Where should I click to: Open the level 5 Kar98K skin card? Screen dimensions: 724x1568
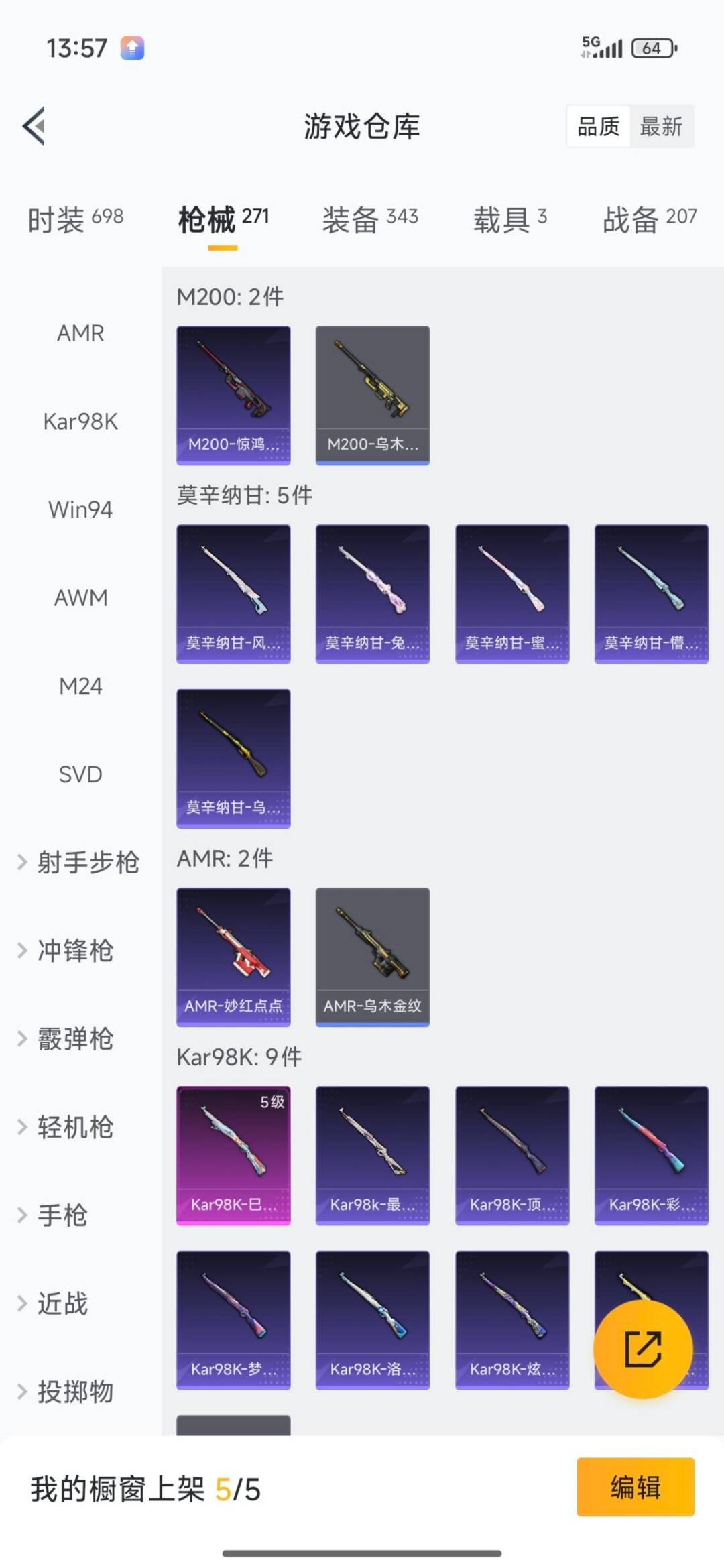tap(233, 1155)
